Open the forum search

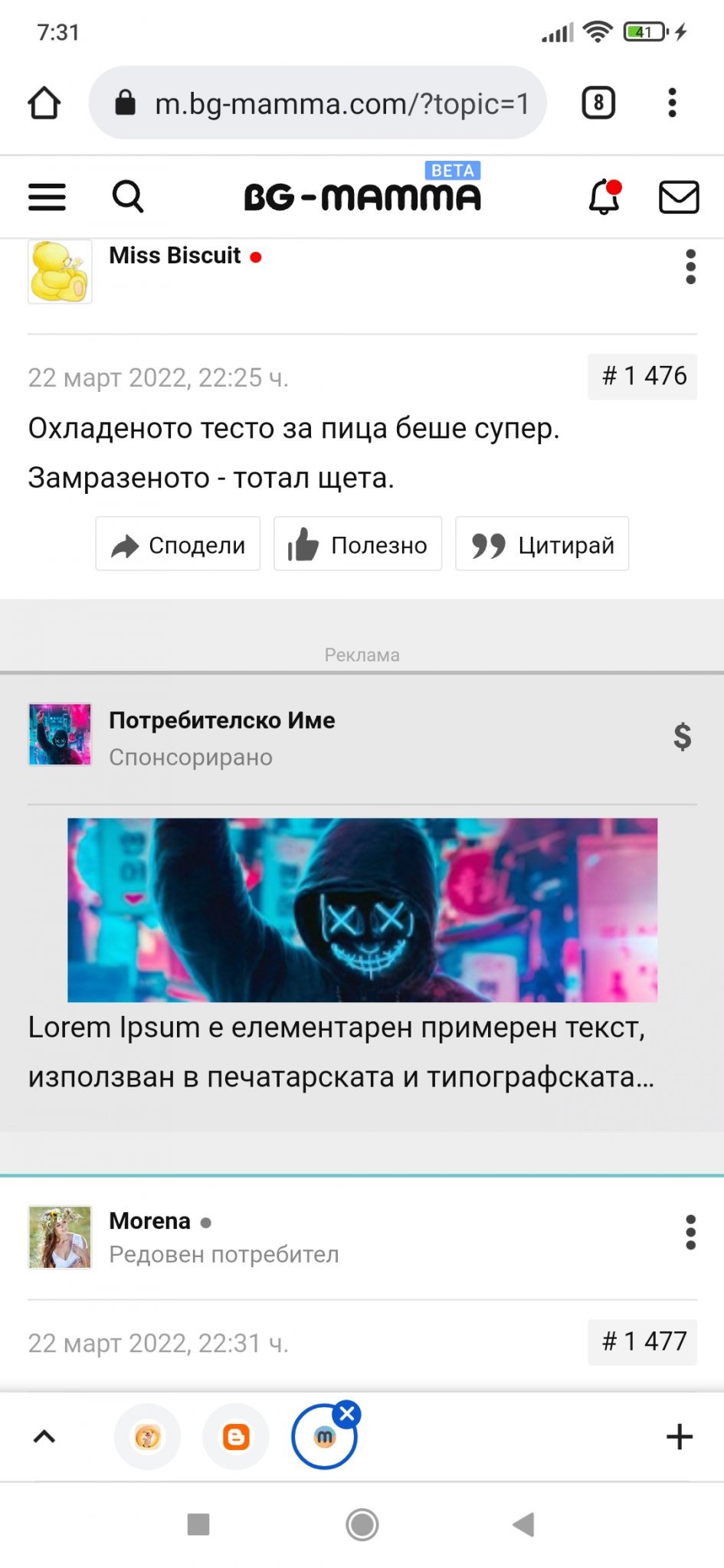click(128, 197)
